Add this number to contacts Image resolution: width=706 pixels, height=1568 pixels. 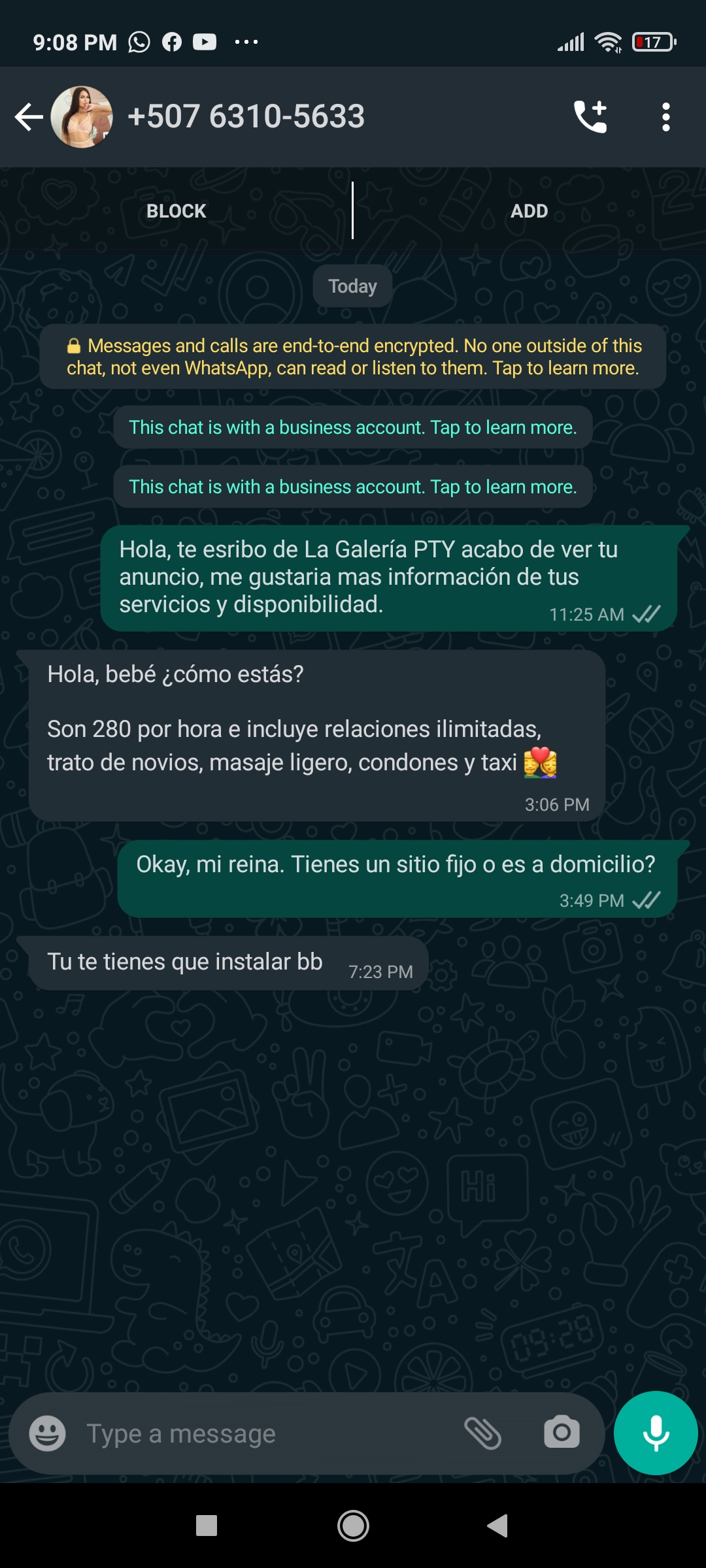(529, 211)
